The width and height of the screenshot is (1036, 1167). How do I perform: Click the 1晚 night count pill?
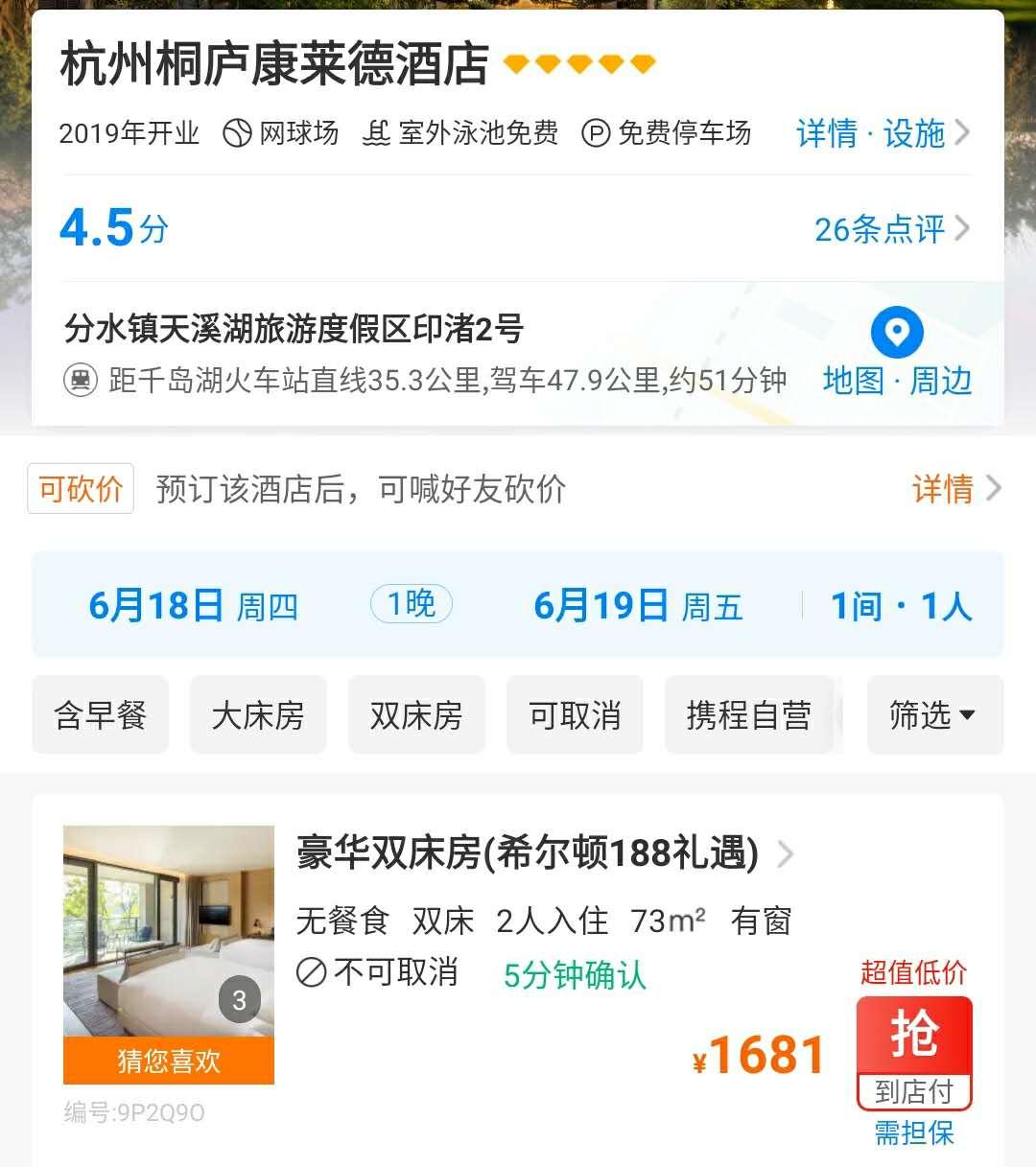(411, 603)
